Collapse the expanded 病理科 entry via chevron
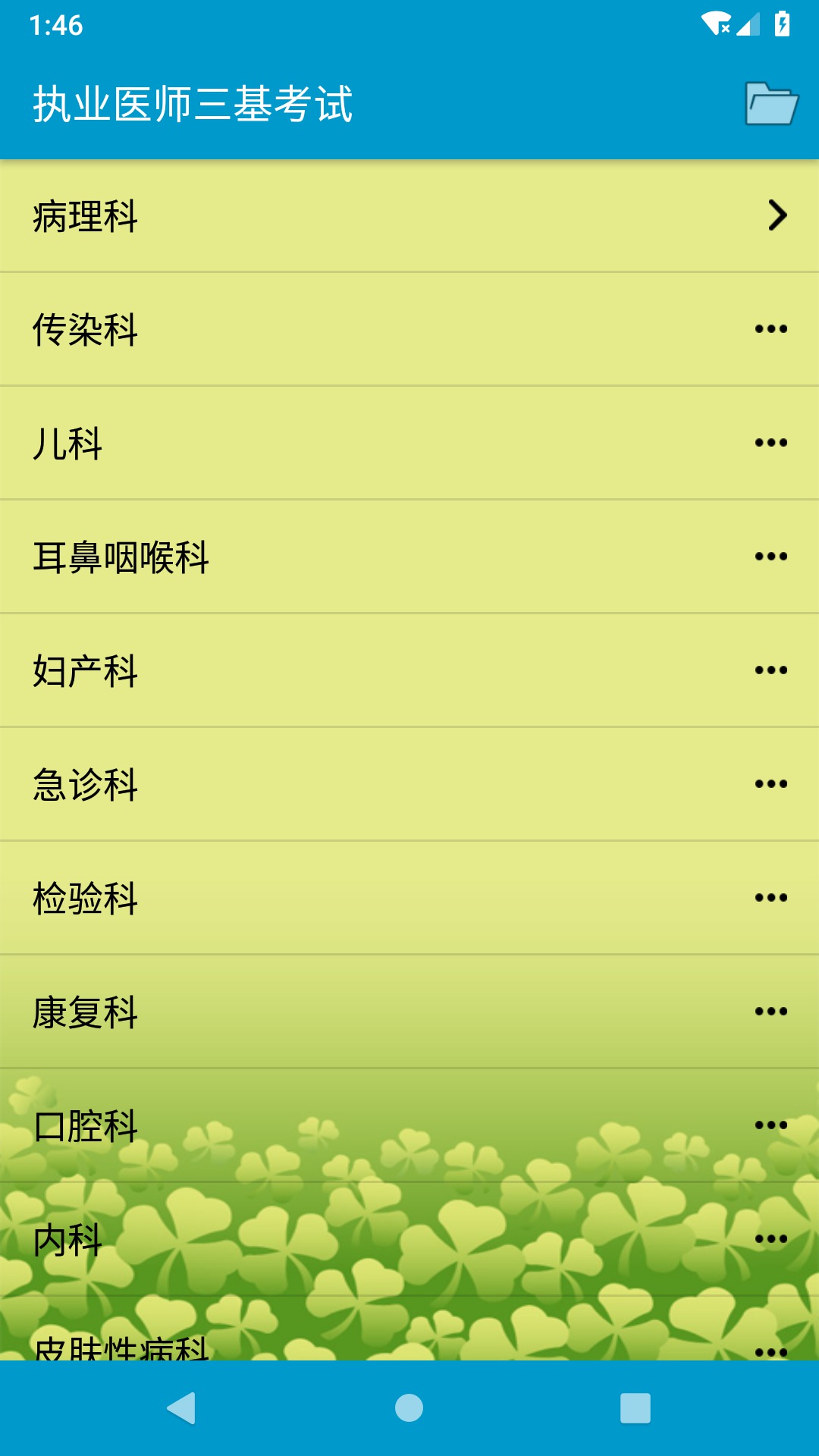 [777, 216]
